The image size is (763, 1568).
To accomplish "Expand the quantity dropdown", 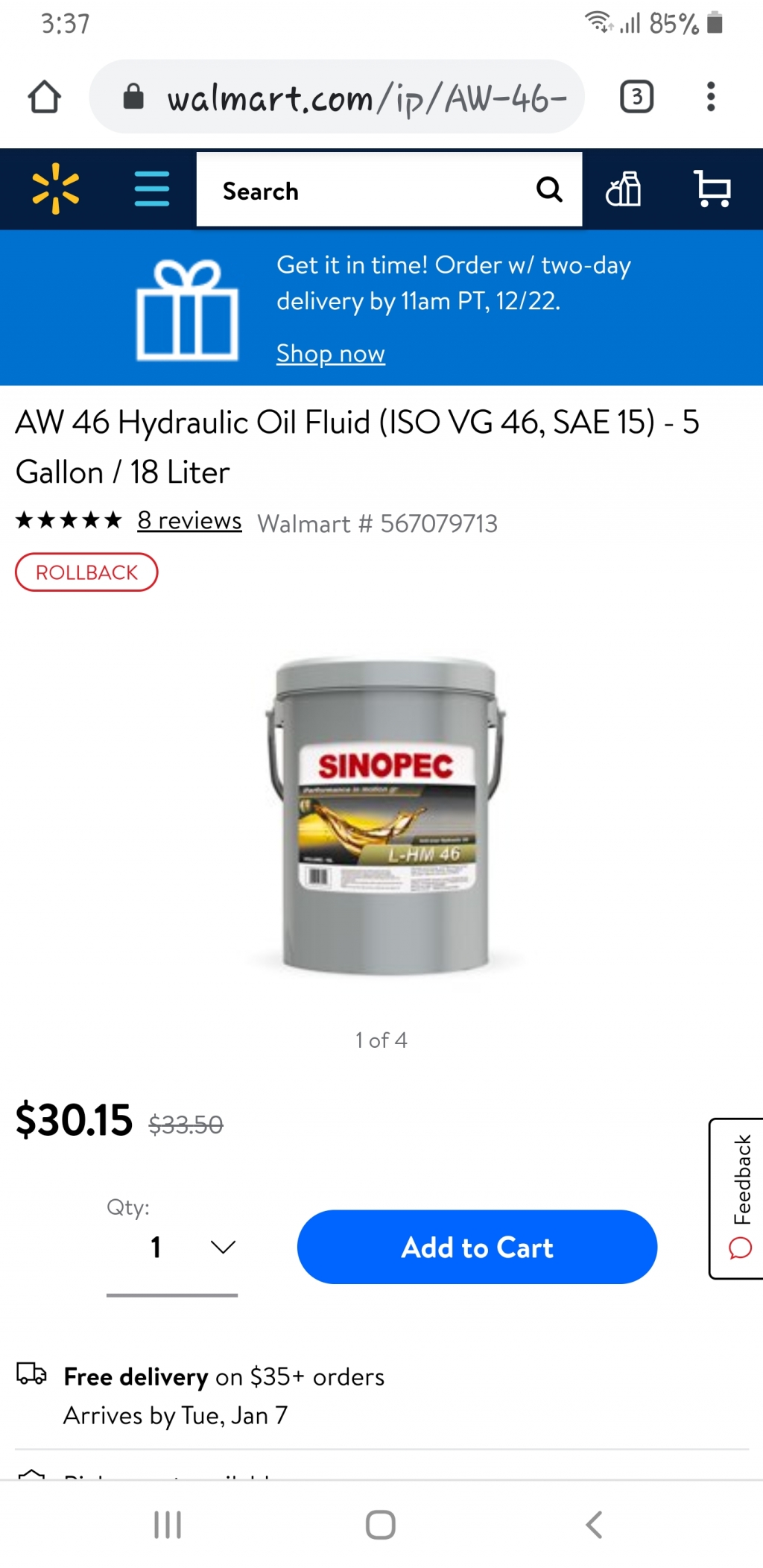I will coord(172,1247).
